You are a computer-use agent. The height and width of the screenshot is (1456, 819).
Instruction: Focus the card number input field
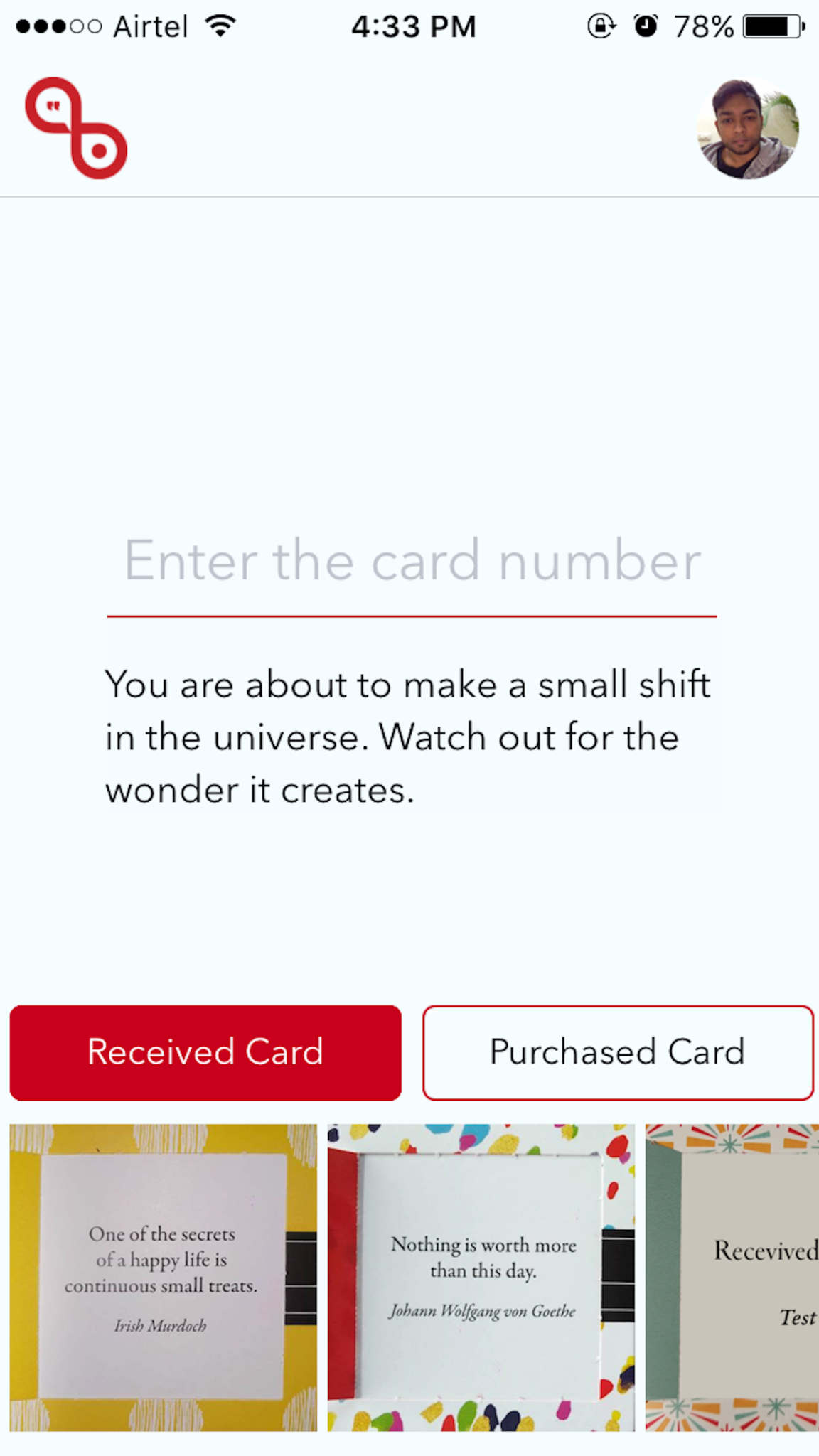click(412, 562)
